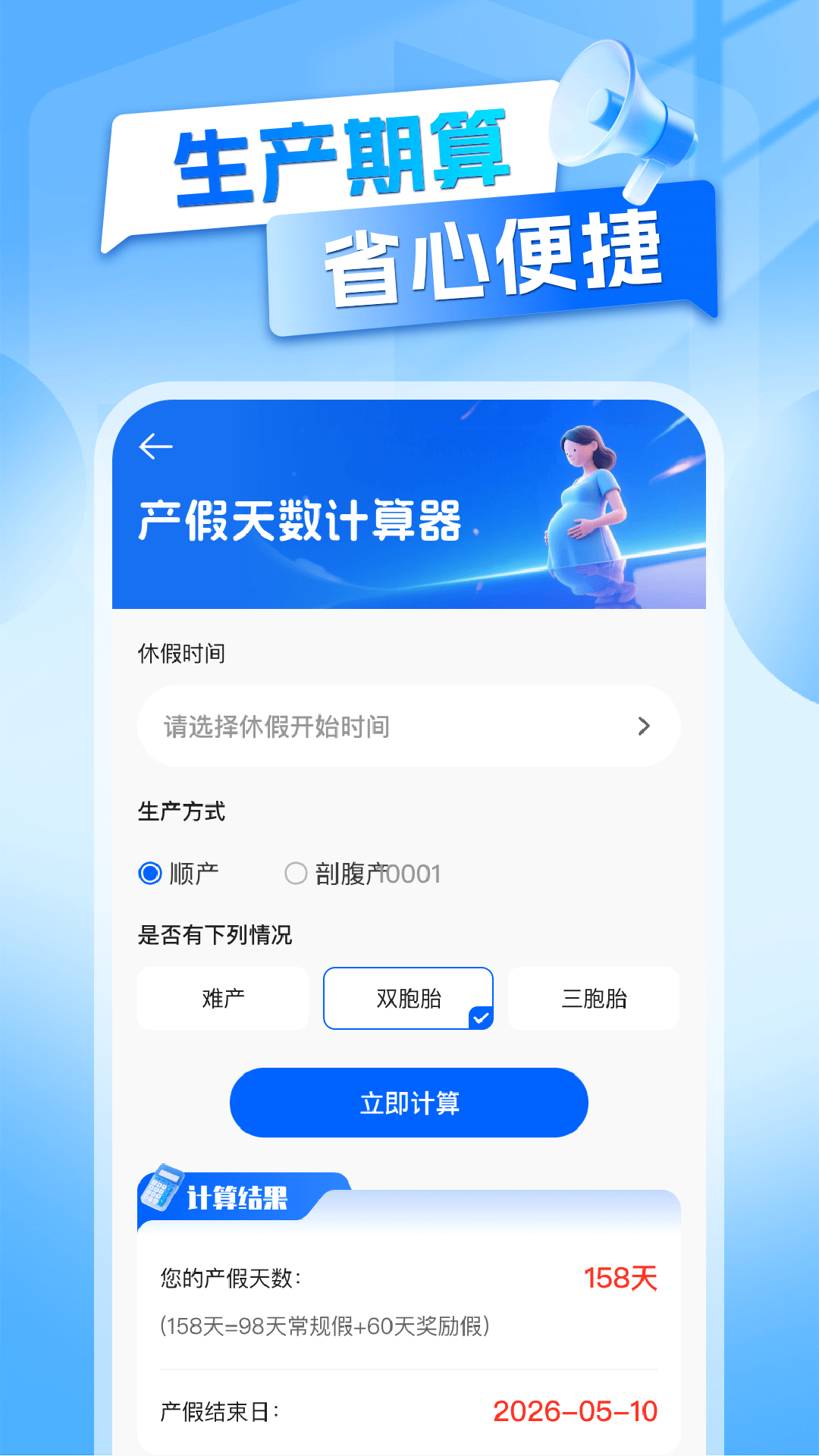Select the 剖腹产 radio button
Screen dimensions: 819x1456
296,874
